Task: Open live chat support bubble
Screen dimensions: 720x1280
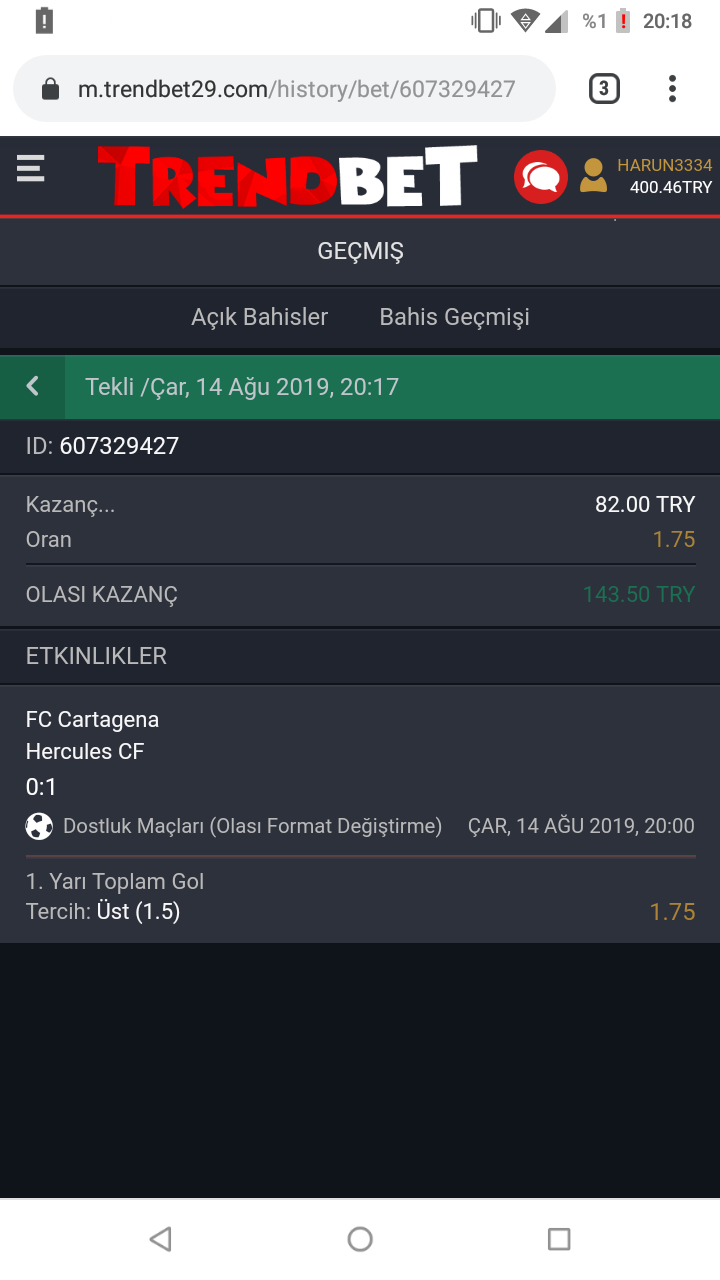Action: pos(540,177)
